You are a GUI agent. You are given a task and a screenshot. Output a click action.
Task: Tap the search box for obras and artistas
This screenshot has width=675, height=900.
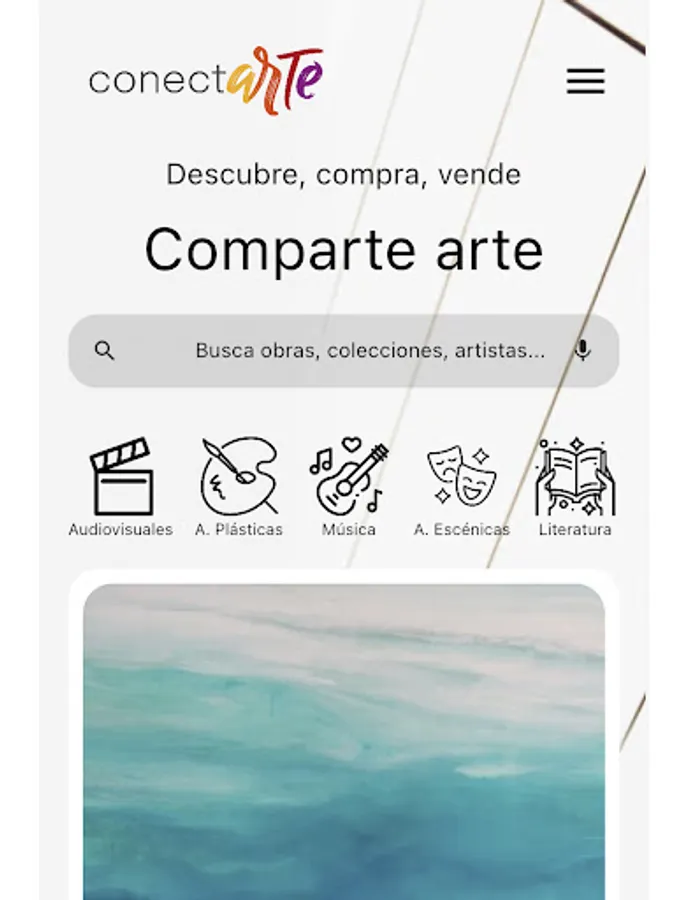coord(343,350)
